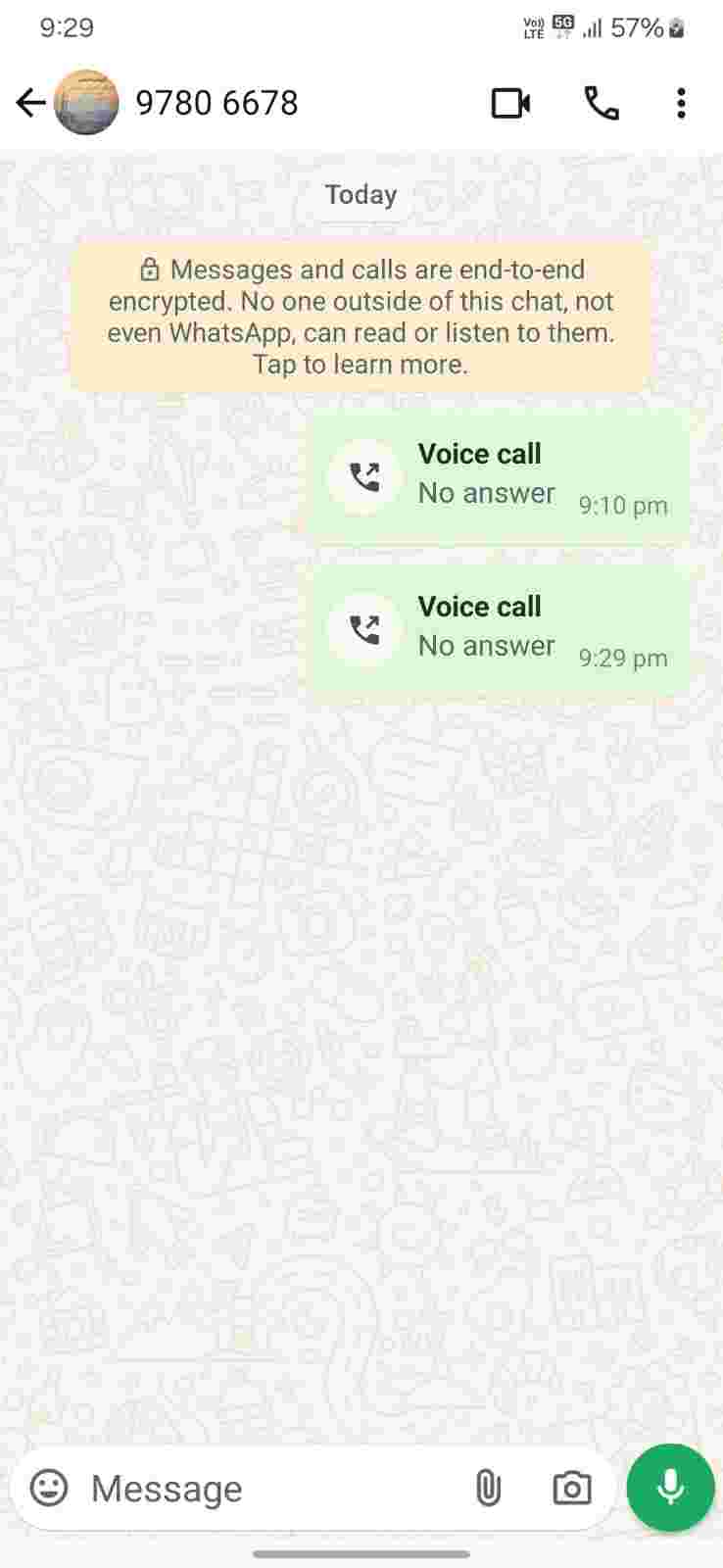This screenshot has width=723, height=1568.
Task: Open the attachment paperclip
Action: [487, 1488]
